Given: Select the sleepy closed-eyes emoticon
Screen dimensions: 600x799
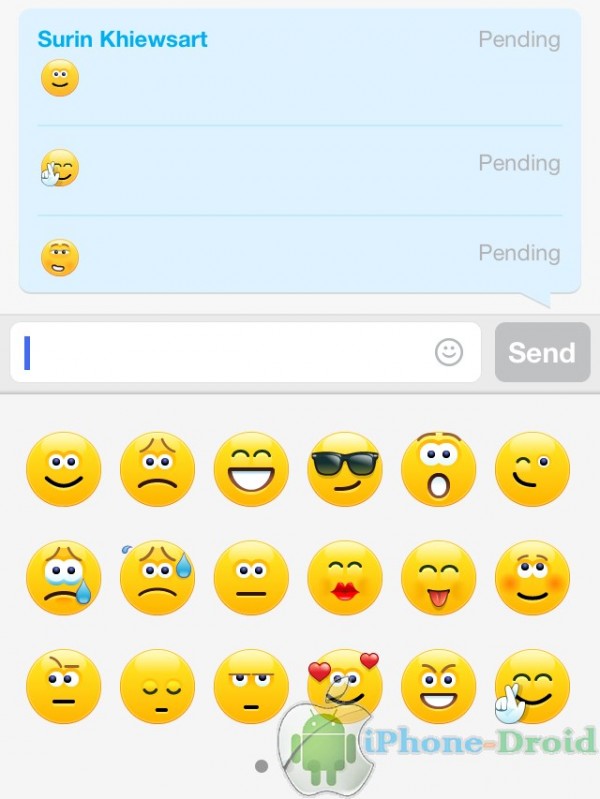Looking at the screenshot, I should (157, 687).
